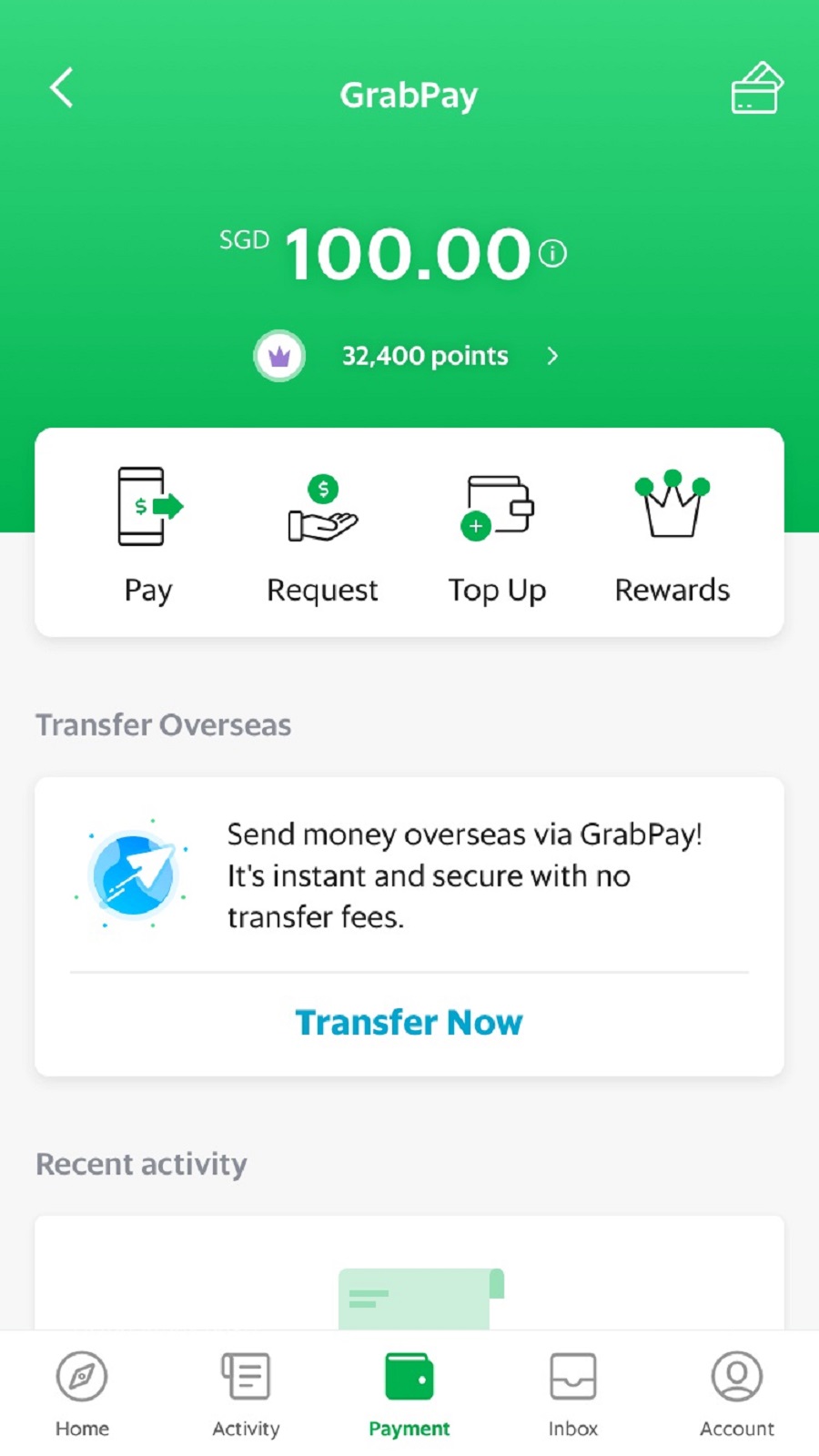Open the 32,400 points details

(425, 356)
